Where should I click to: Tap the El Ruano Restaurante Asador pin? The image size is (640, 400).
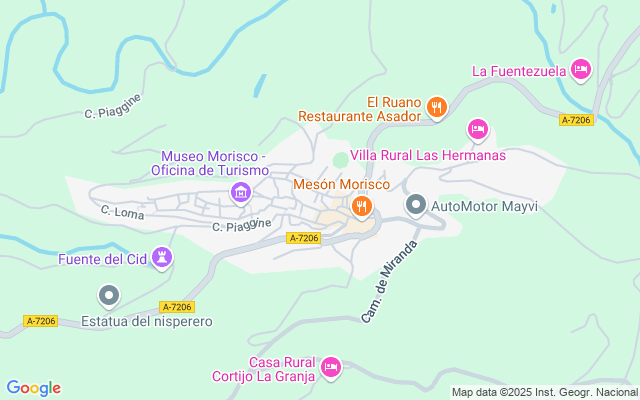click(436, 107)
